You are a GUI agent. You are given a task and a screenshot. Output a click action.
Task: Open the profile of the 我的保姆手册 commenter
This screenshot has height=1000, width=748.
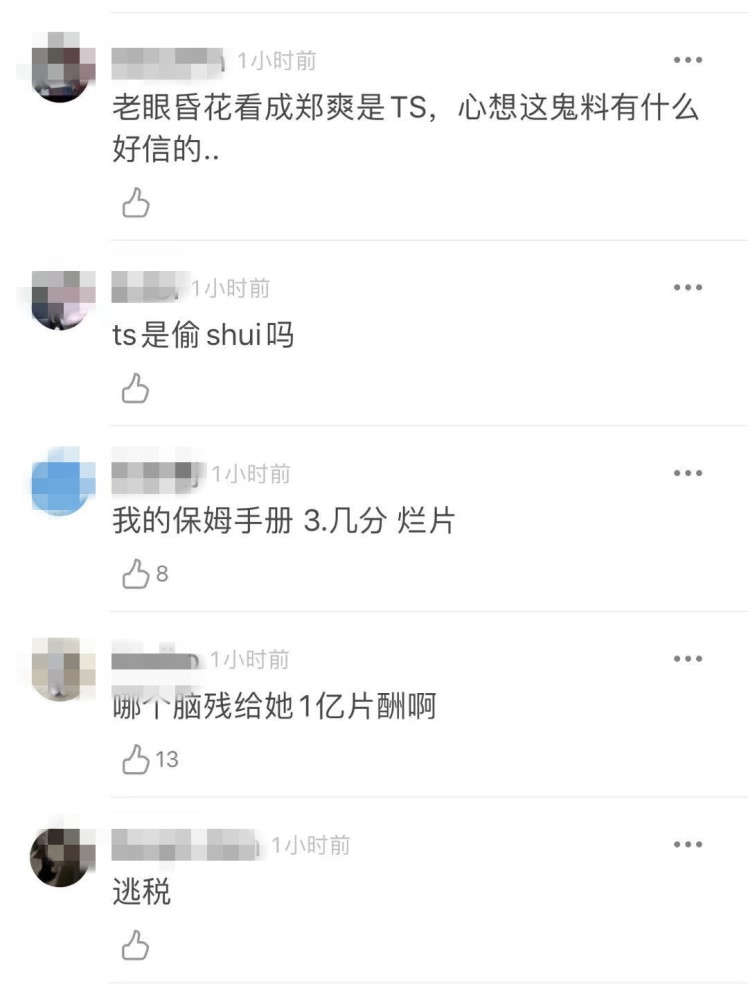pos(62,484)
